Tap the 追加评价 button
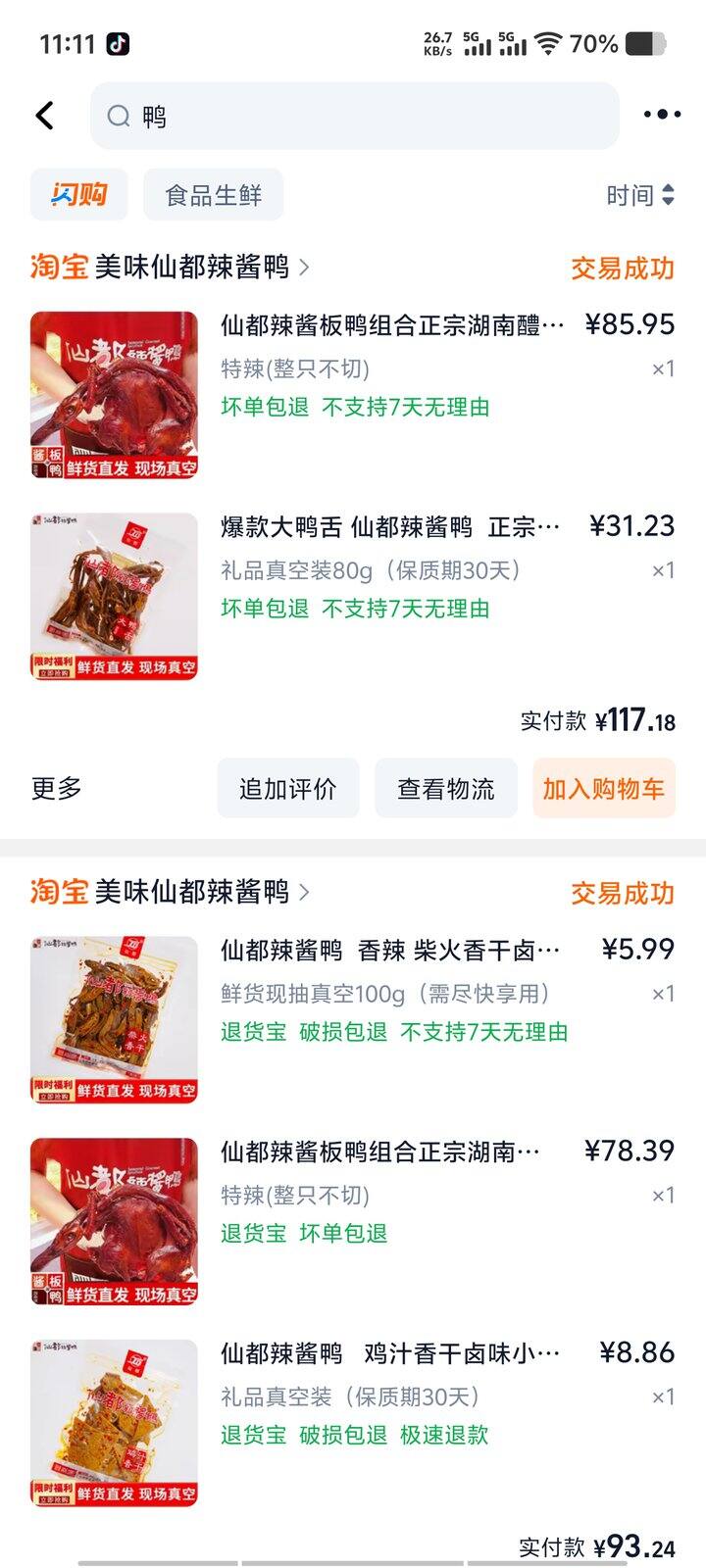The image size is (706, 1568). (288, 789)
